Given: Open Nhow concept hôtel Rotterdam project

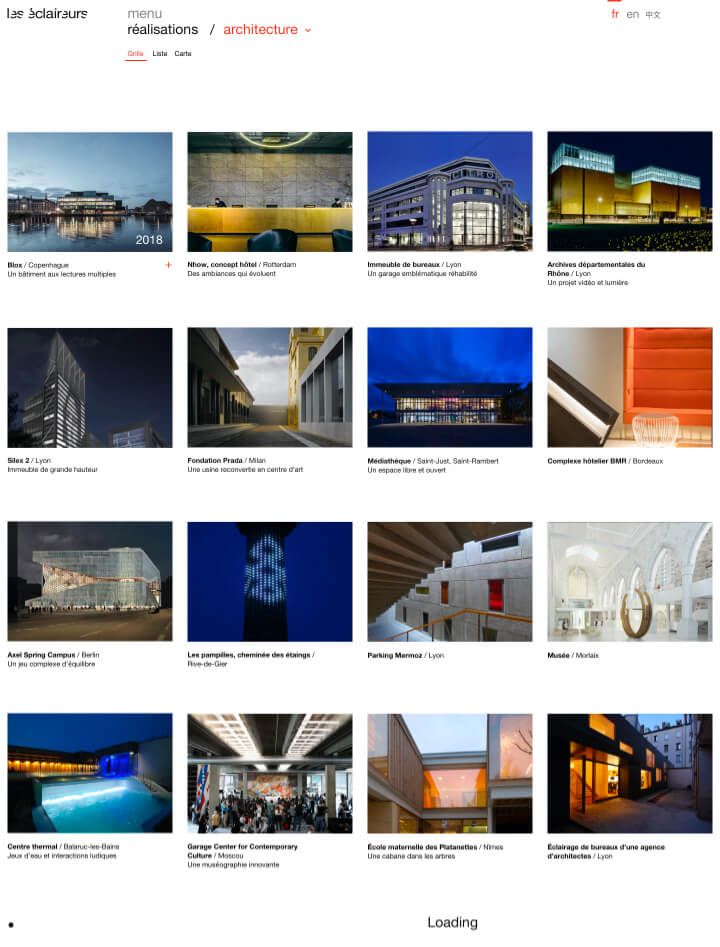Looking at the screenshot, I should click(270, 192).
